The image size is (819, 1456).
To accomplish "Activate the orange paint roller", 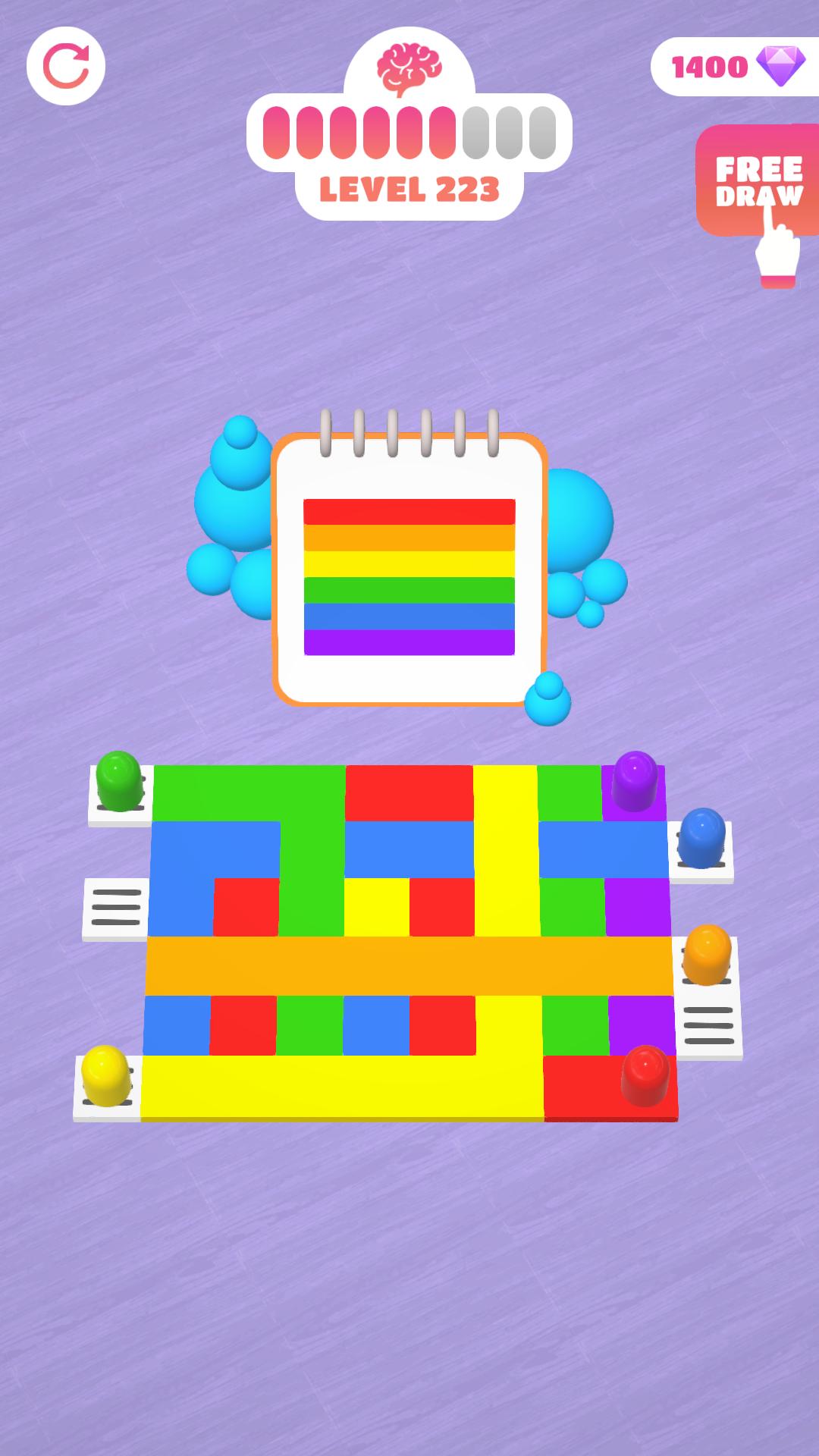I will pyautogui.click(x=707, y=955).
